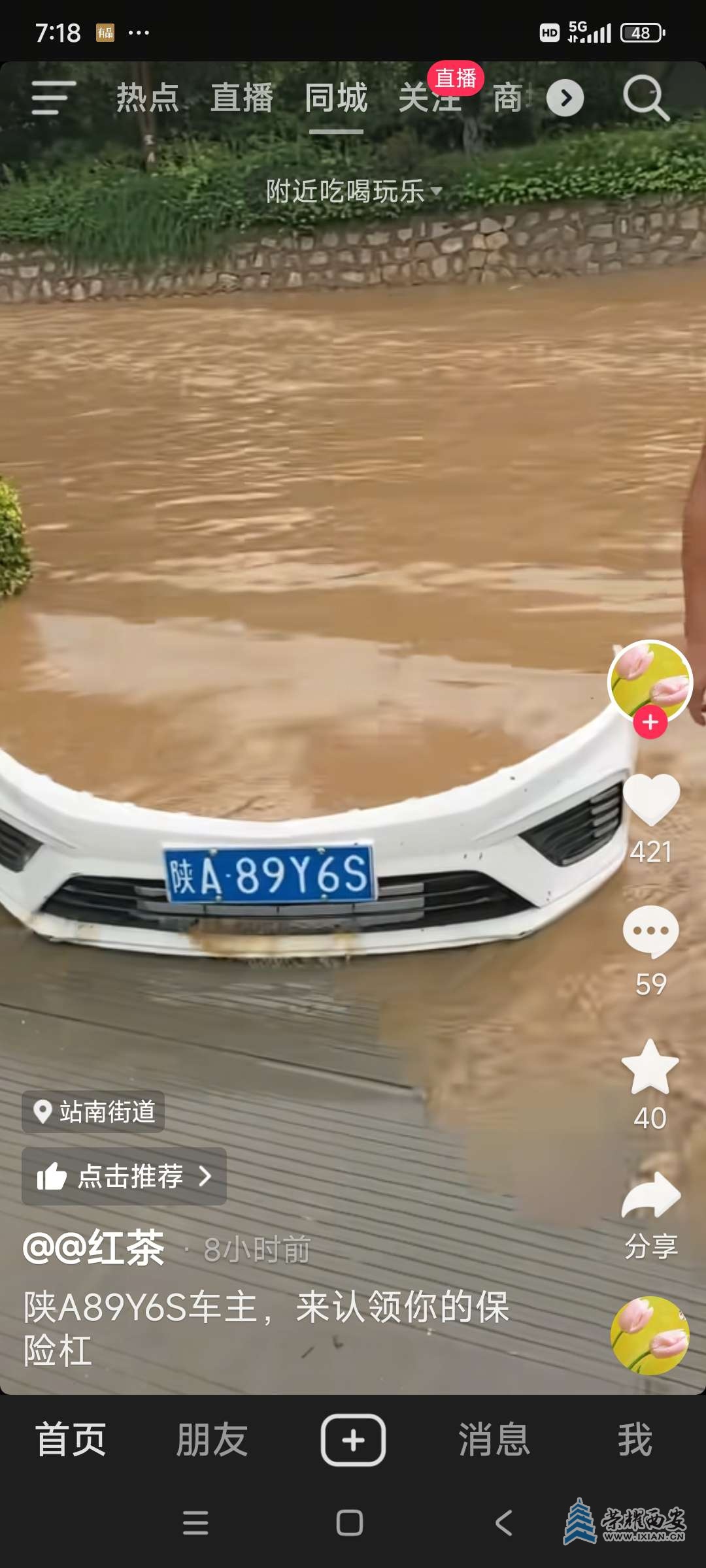706x1568 pixels.
Task: Open the 消息 tab
Action: coord(494,1439)
